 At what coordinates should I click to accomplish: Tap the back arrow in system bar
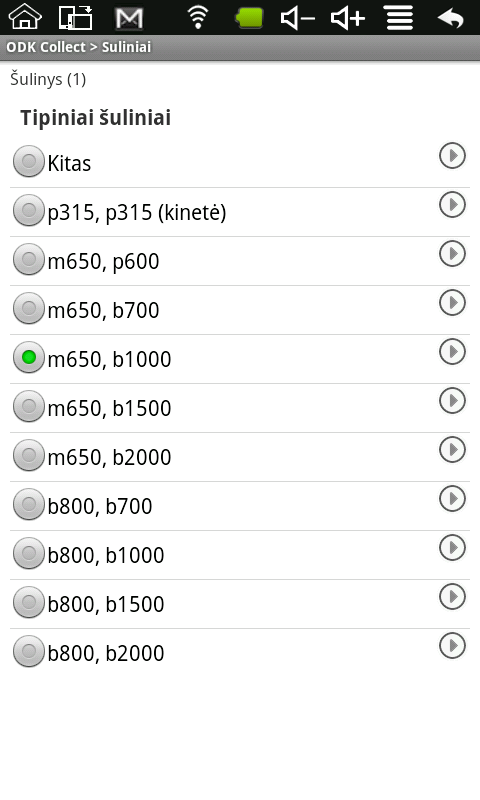pyautogui.click(x=450, y=18)
